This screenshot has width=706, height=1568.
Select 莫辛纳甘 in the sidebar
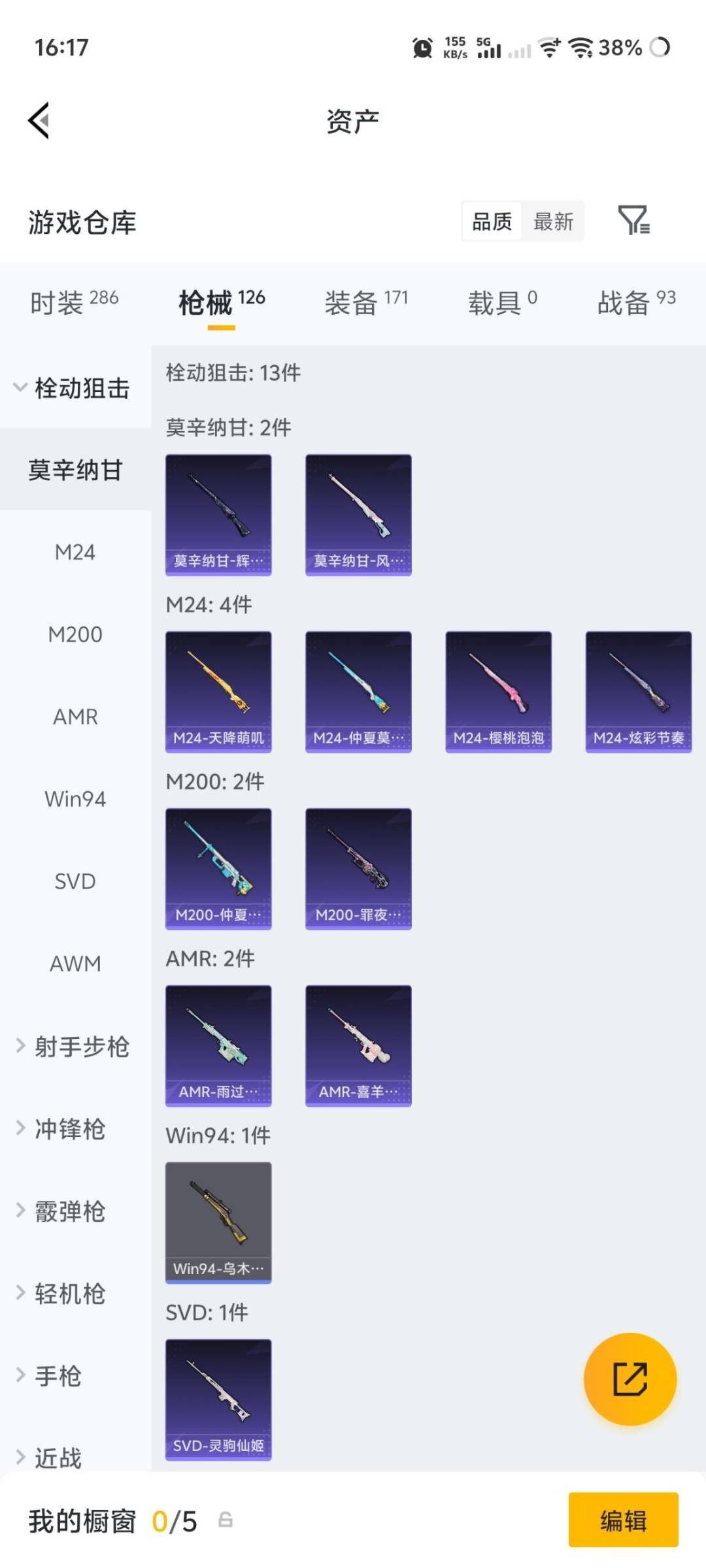tap(74, 469)
